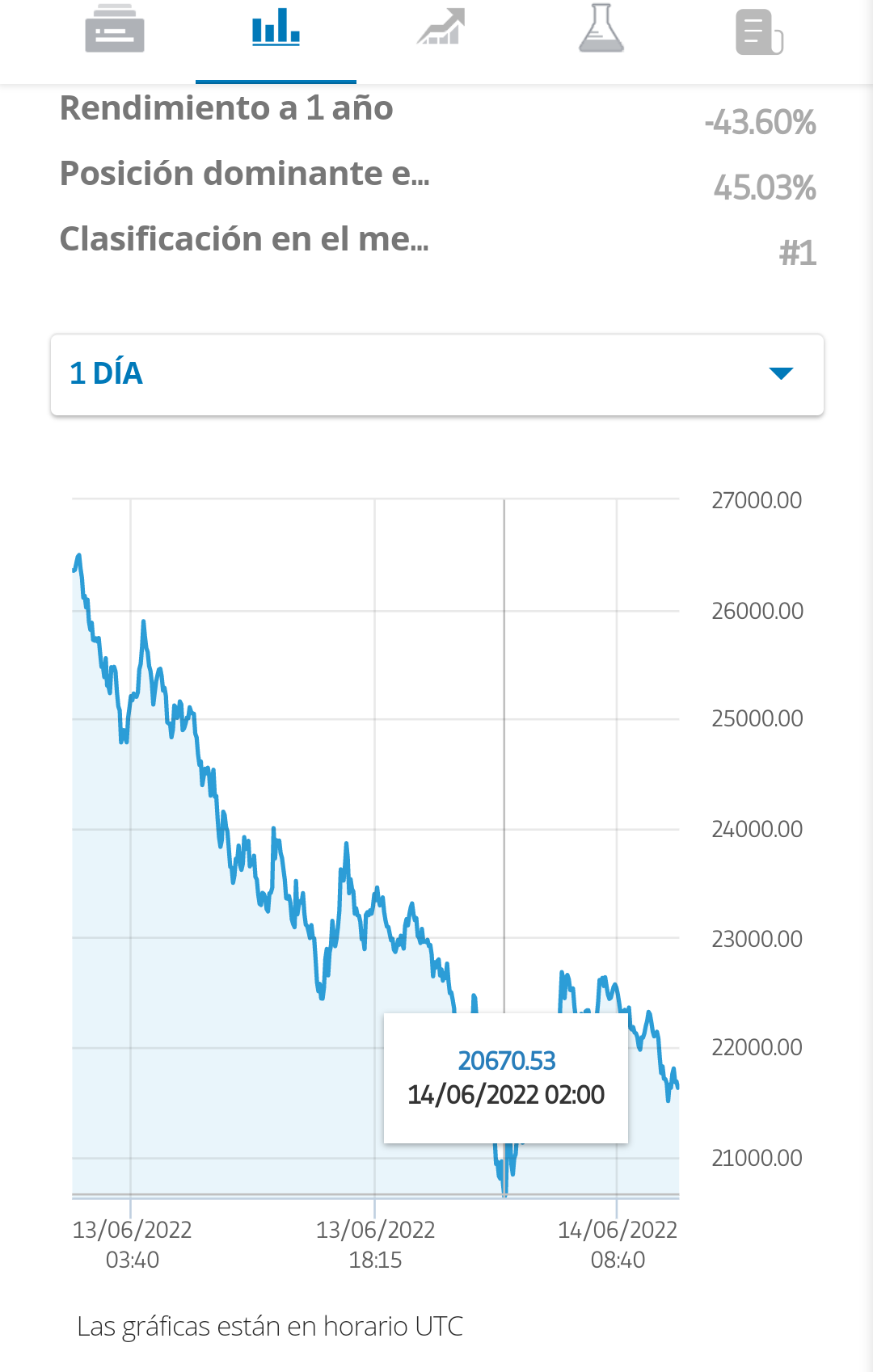Switch to the growth arrow chart tab

pyautogui.click(x=441, y=27)
